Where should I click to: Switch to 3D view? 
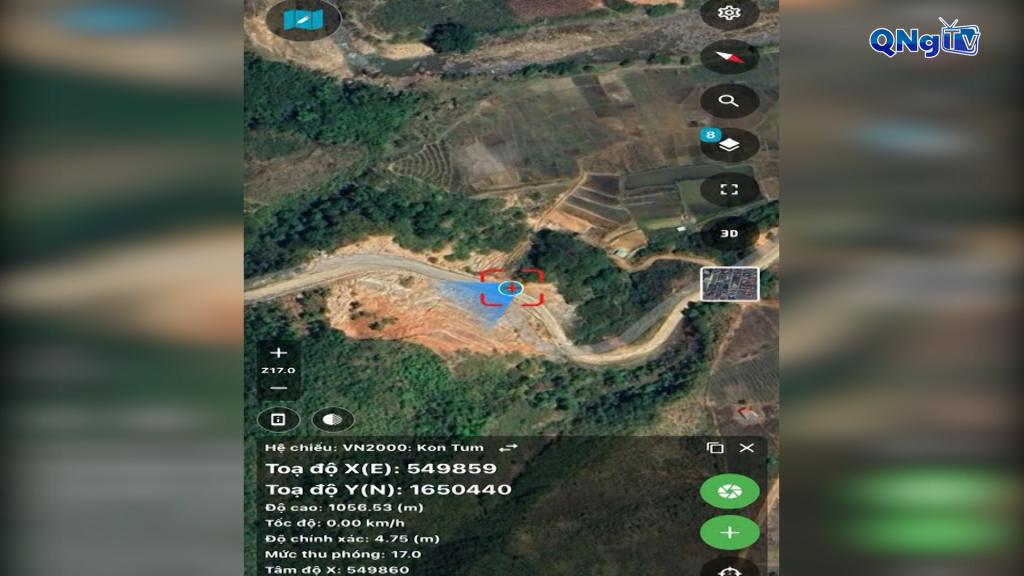[x=729, y=233]
